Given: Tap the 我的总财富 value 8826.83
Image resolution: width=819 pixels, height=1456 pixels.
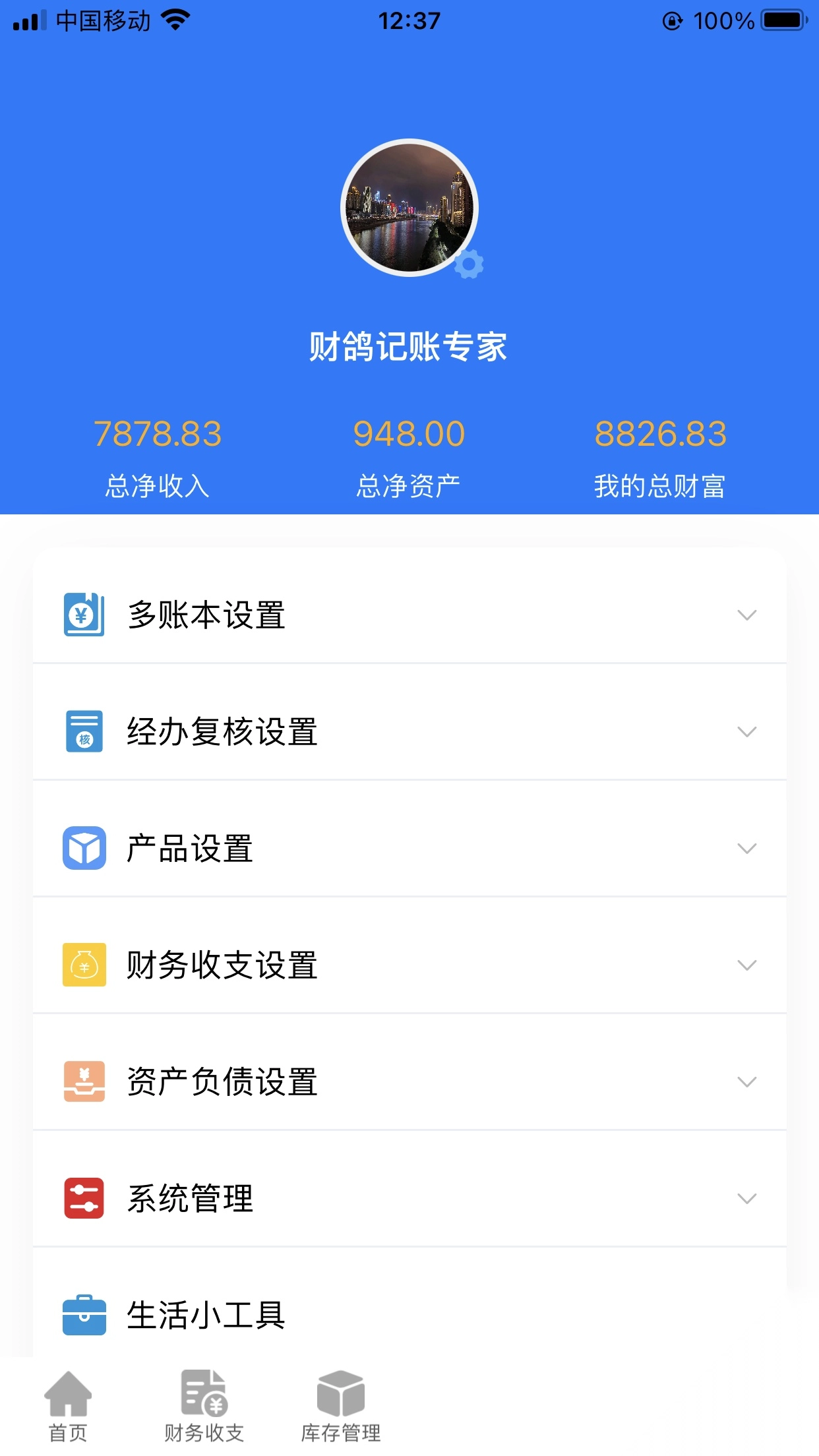Looking at the screenshot, I should pyautogui.click(x=661, y=433).
